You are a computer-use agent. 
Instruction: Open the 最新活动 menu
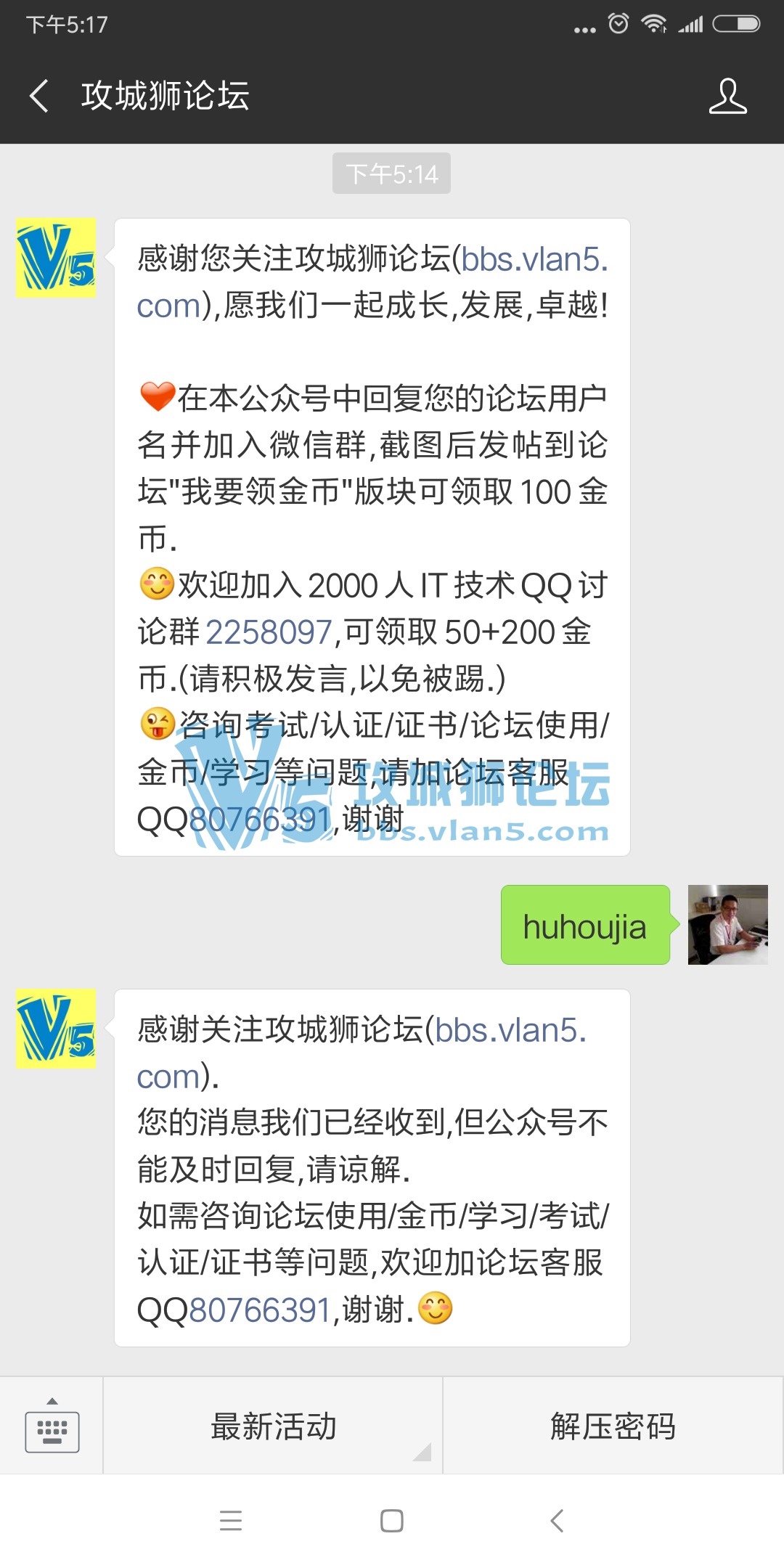click(x=273, y=1426)
